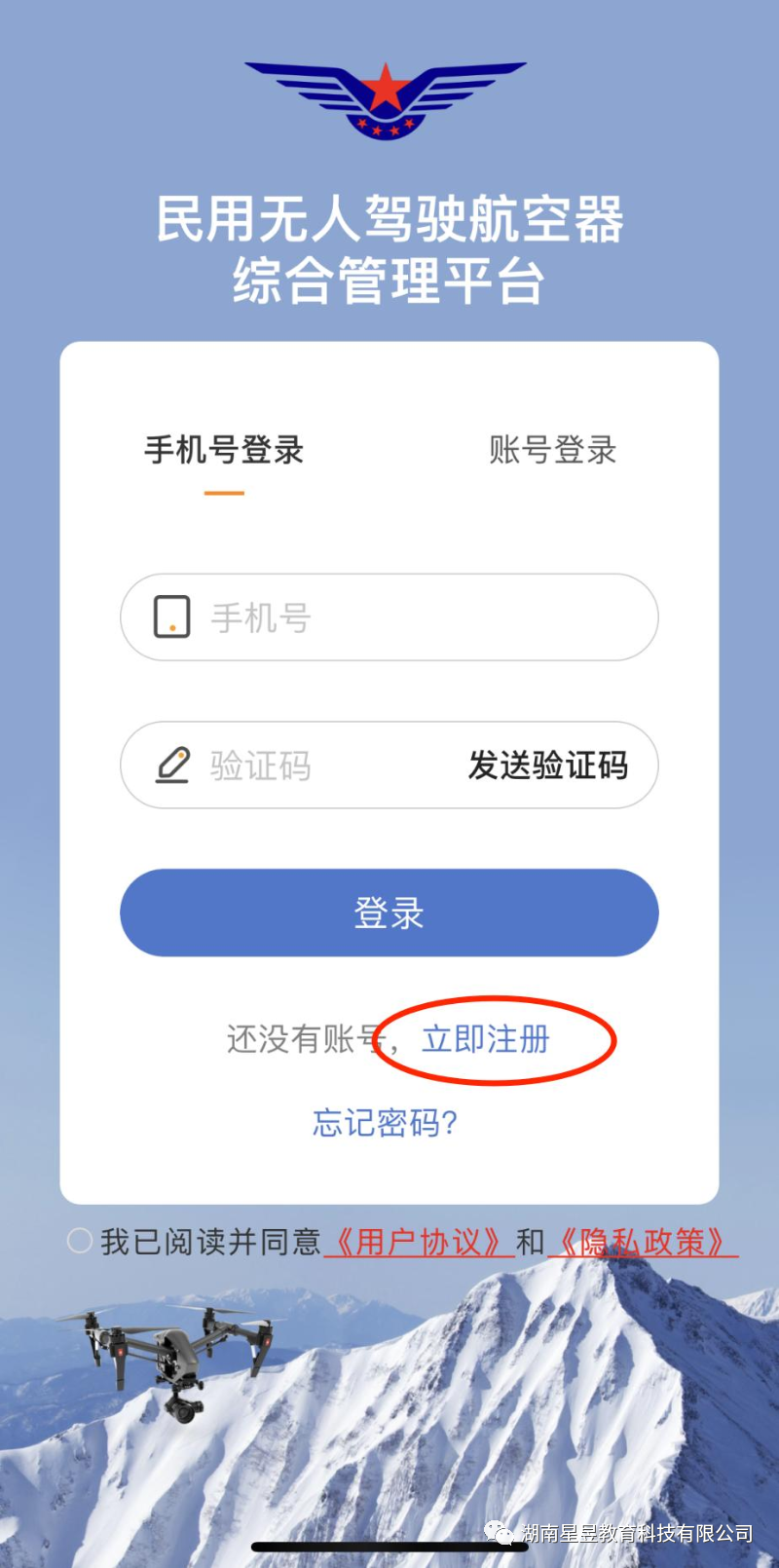Viewport: 779px width, 1568px height.
Task: Select the 手机号登录 tab
Action: point(224,450)
